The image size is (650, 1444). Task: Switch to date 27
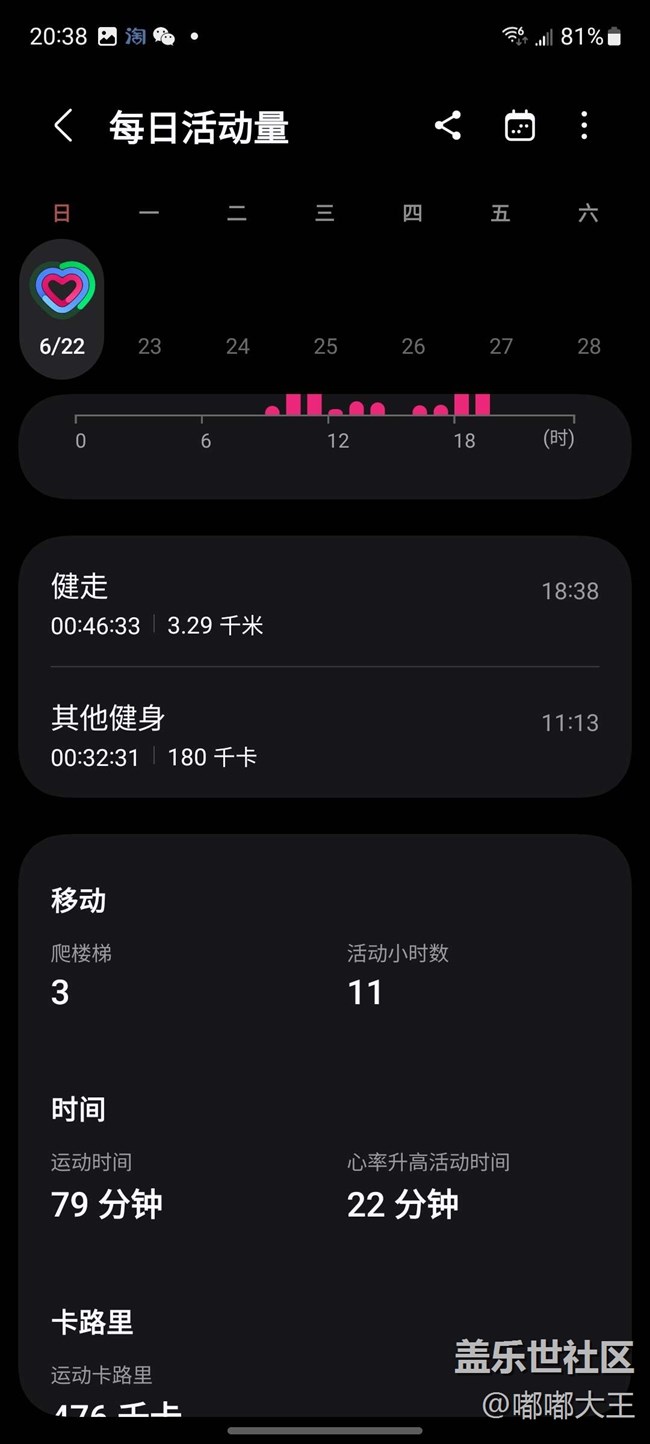[x=501, y=346]
